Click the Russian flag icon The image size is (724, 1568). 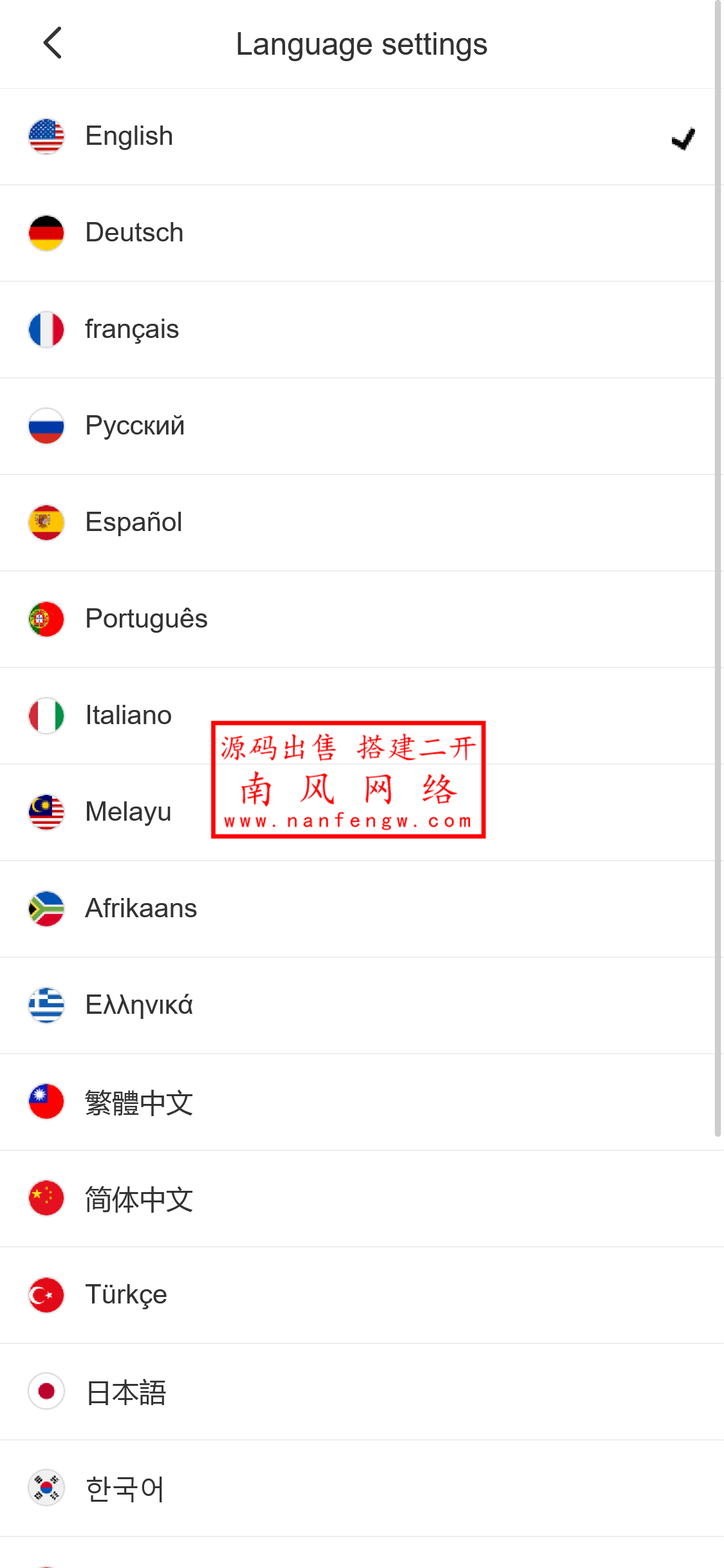pyautogui.click(x=46, y=425)
